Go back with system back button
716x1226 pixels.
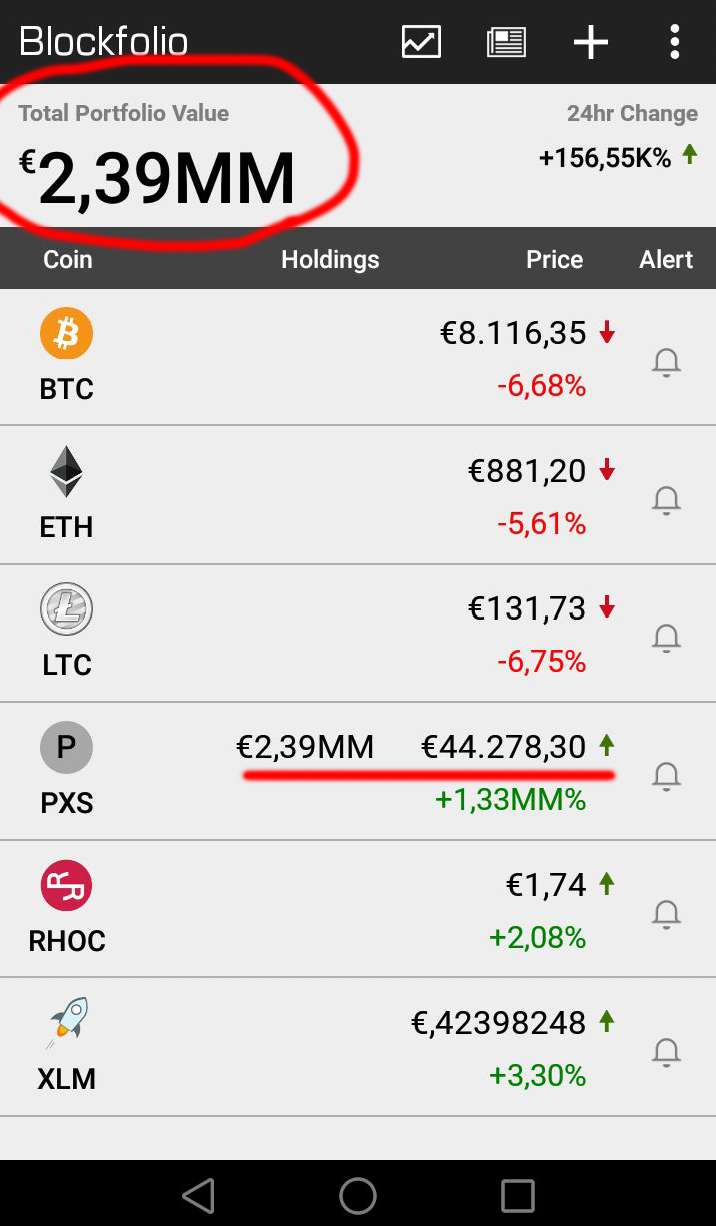pos(199,1195)
